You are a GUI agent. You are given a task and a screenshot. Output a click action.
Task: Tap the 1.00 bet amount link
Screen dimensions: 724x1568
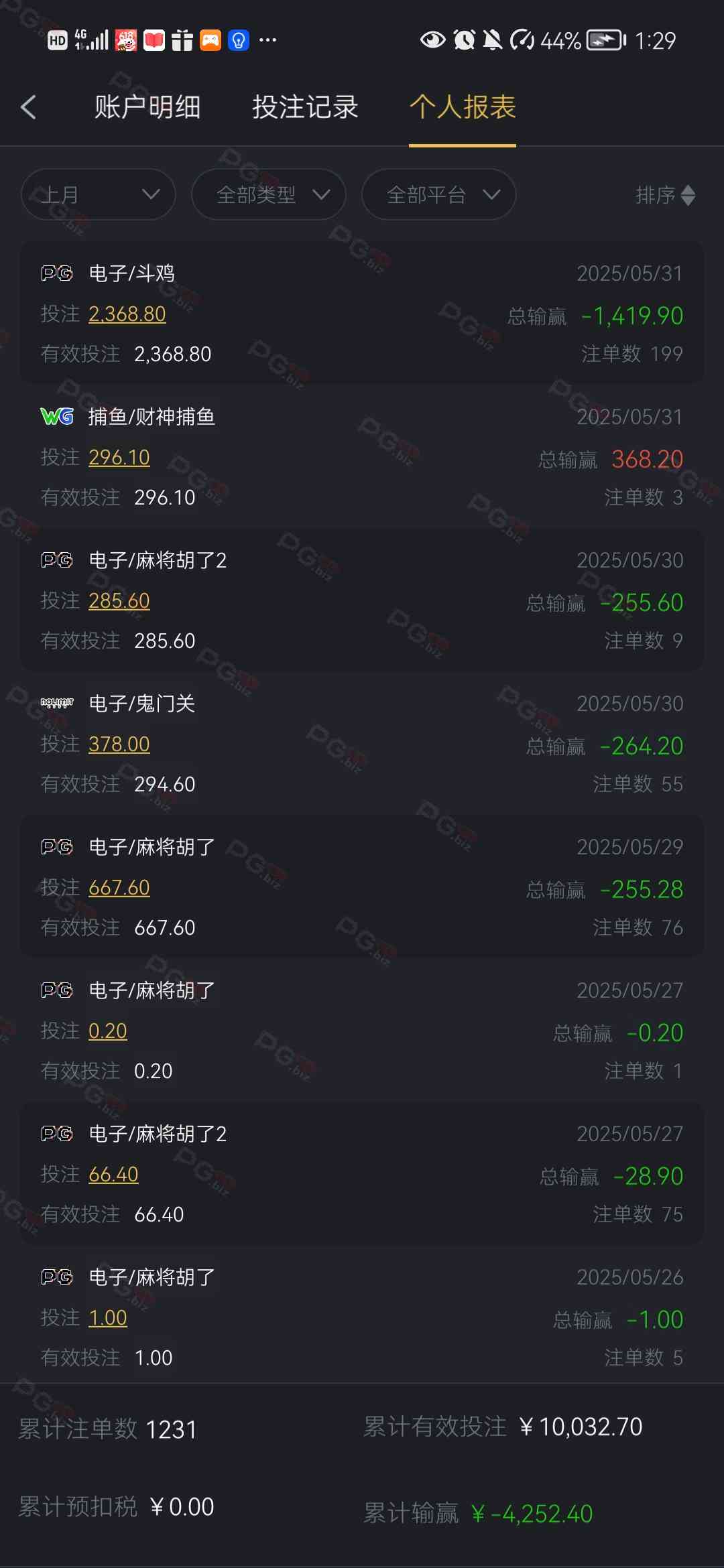tap(108, 1317)
